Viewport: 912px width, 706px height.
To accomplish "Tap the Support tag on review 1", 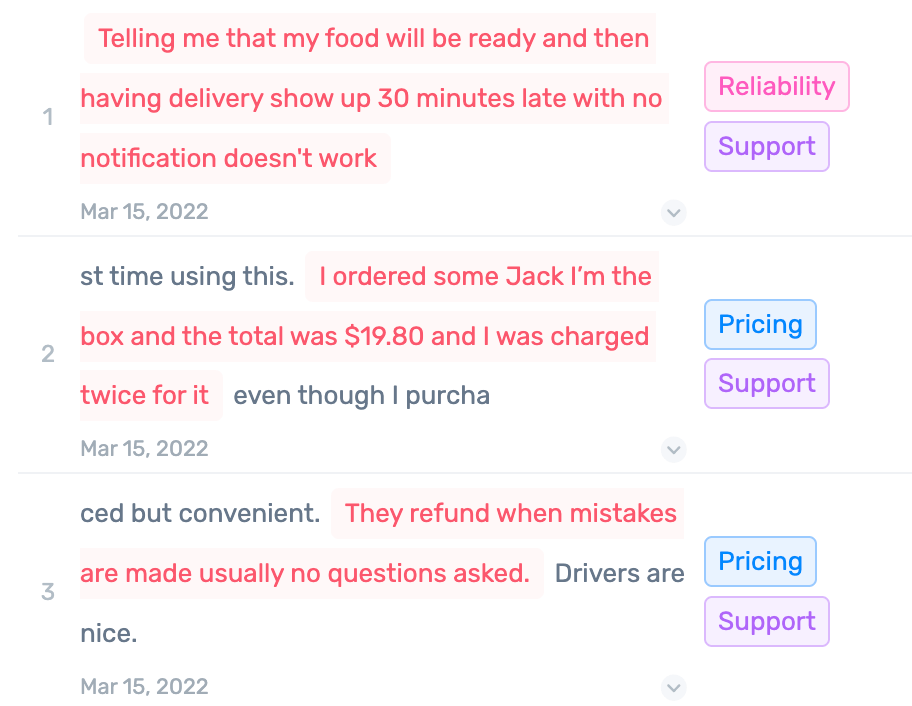I will (766, 147).
